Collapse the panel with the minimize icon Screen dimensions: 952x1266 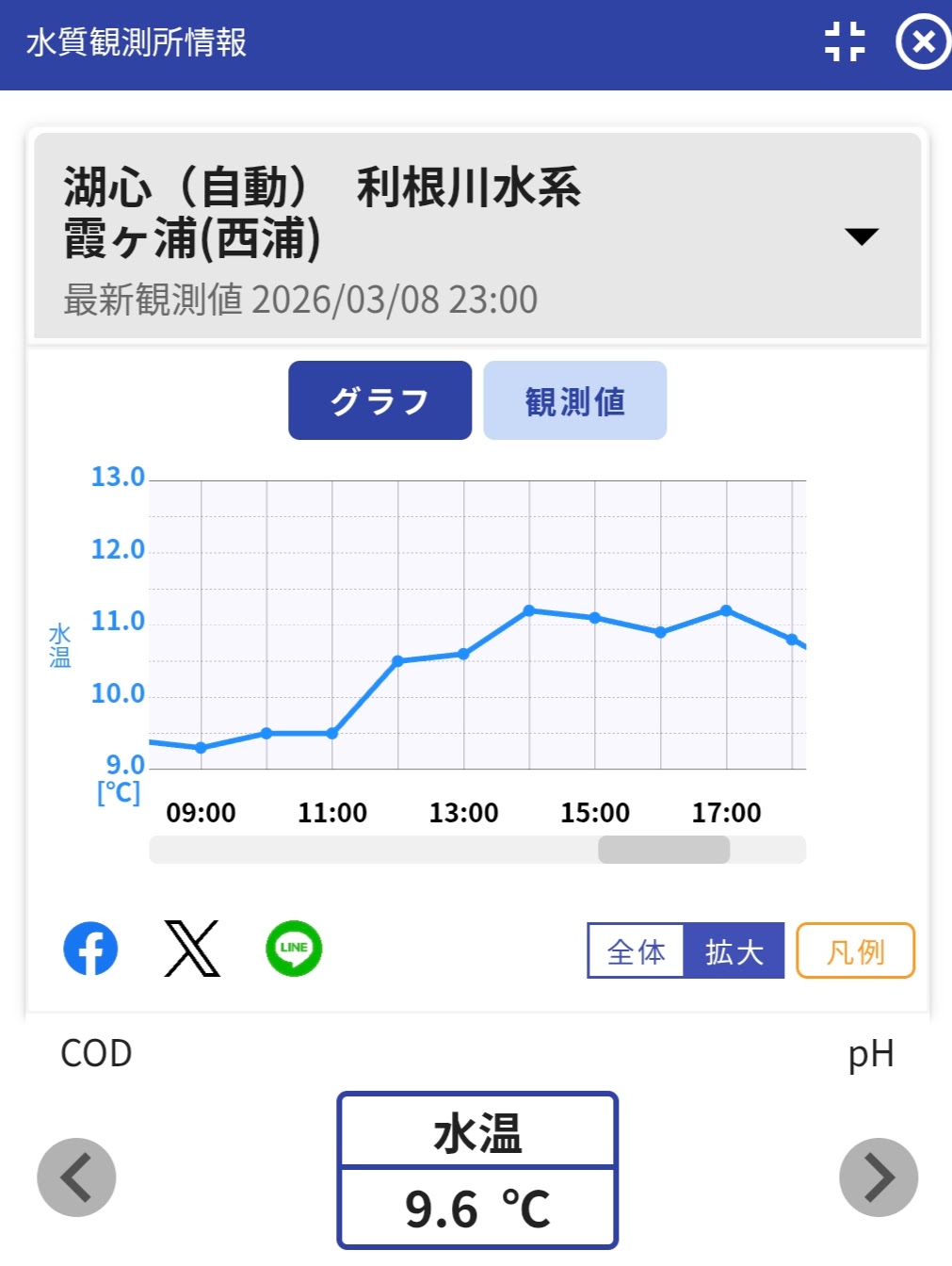[x=845, y=42]
